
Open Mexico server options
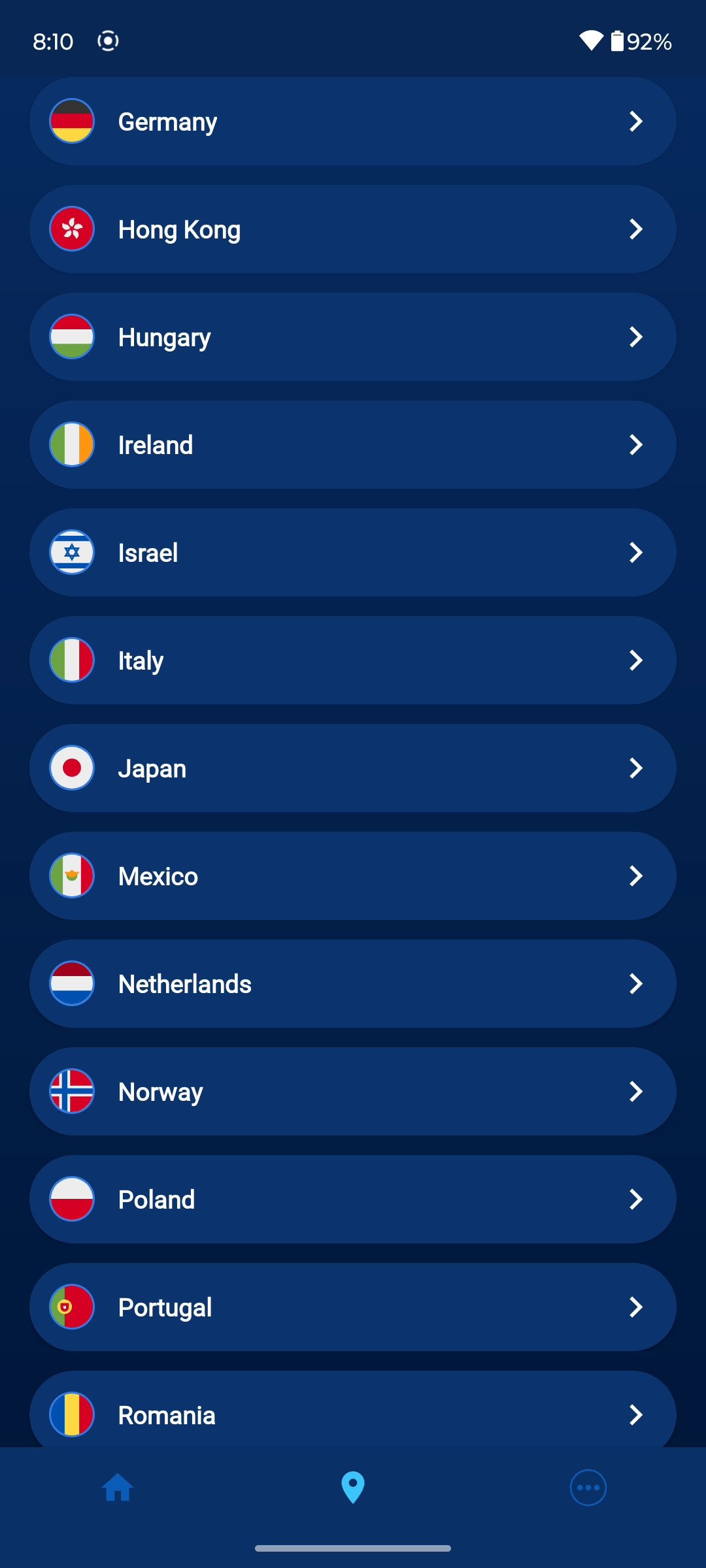pos(353,876)
